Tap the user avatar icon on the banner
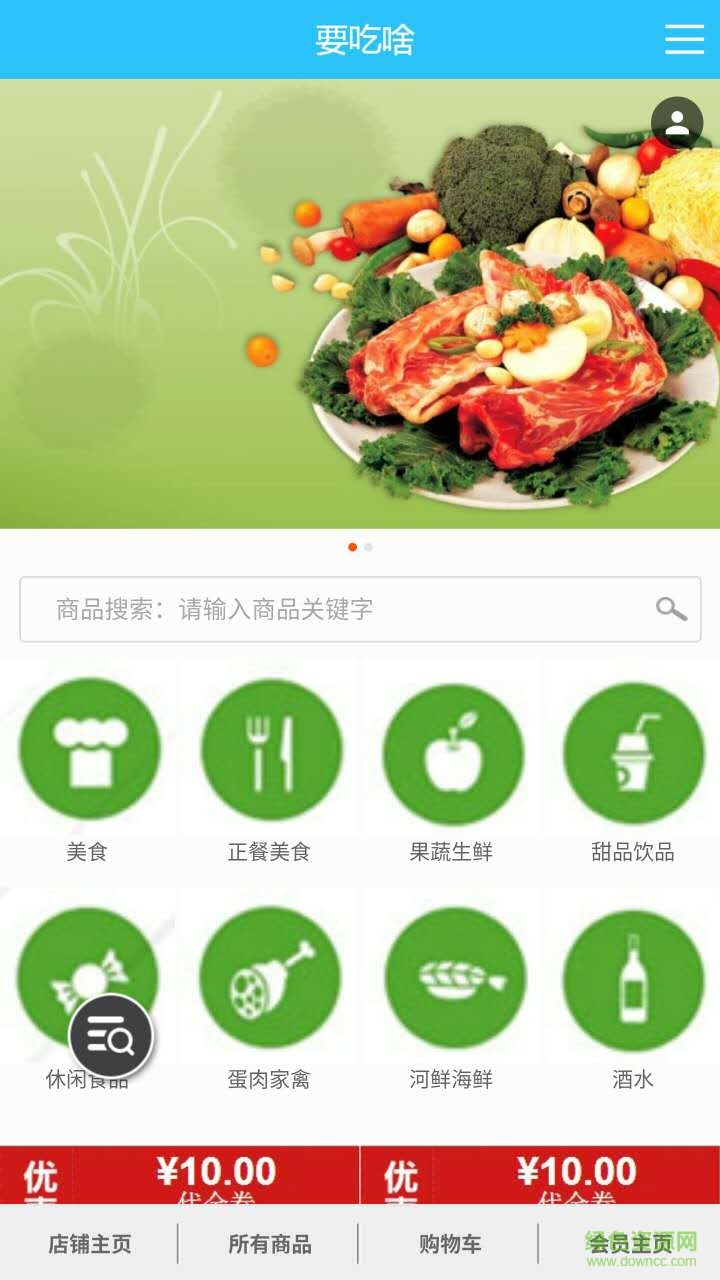This screenshot has height=1280, width=720. (678, 122)
